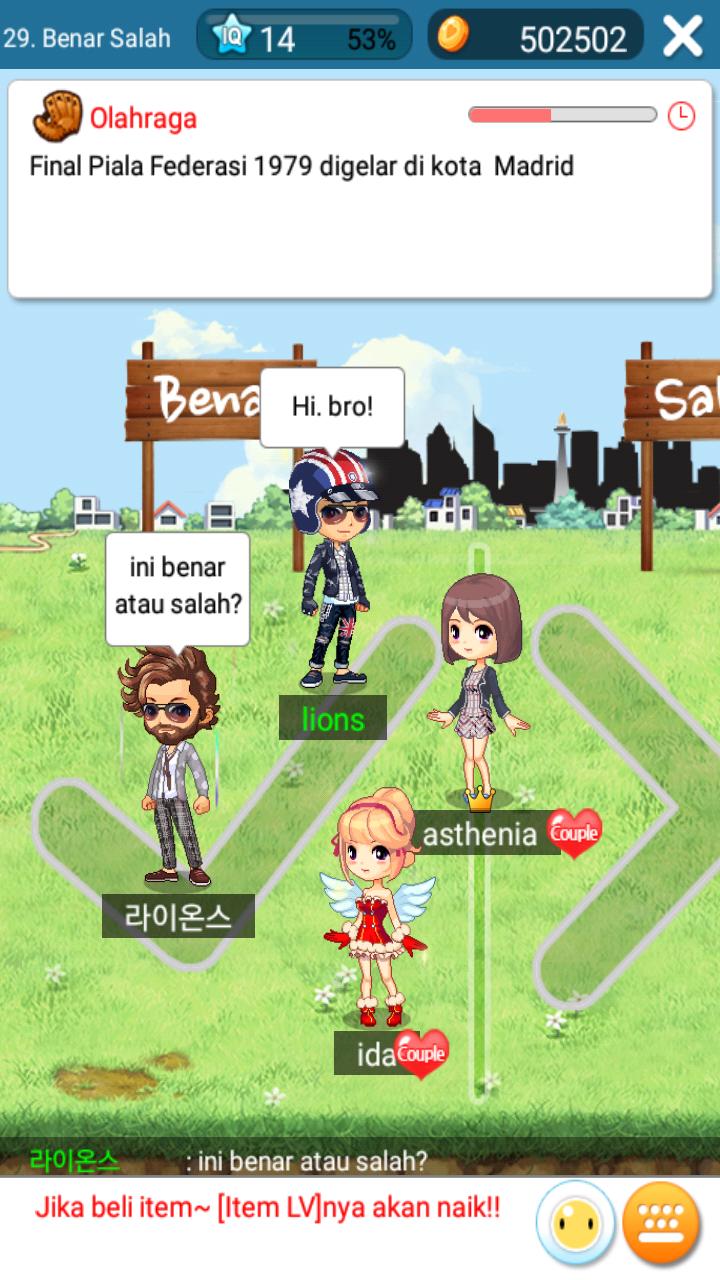Tap the lions player avatar
This screenshot has width=720, height=1280.
[334, 580]
